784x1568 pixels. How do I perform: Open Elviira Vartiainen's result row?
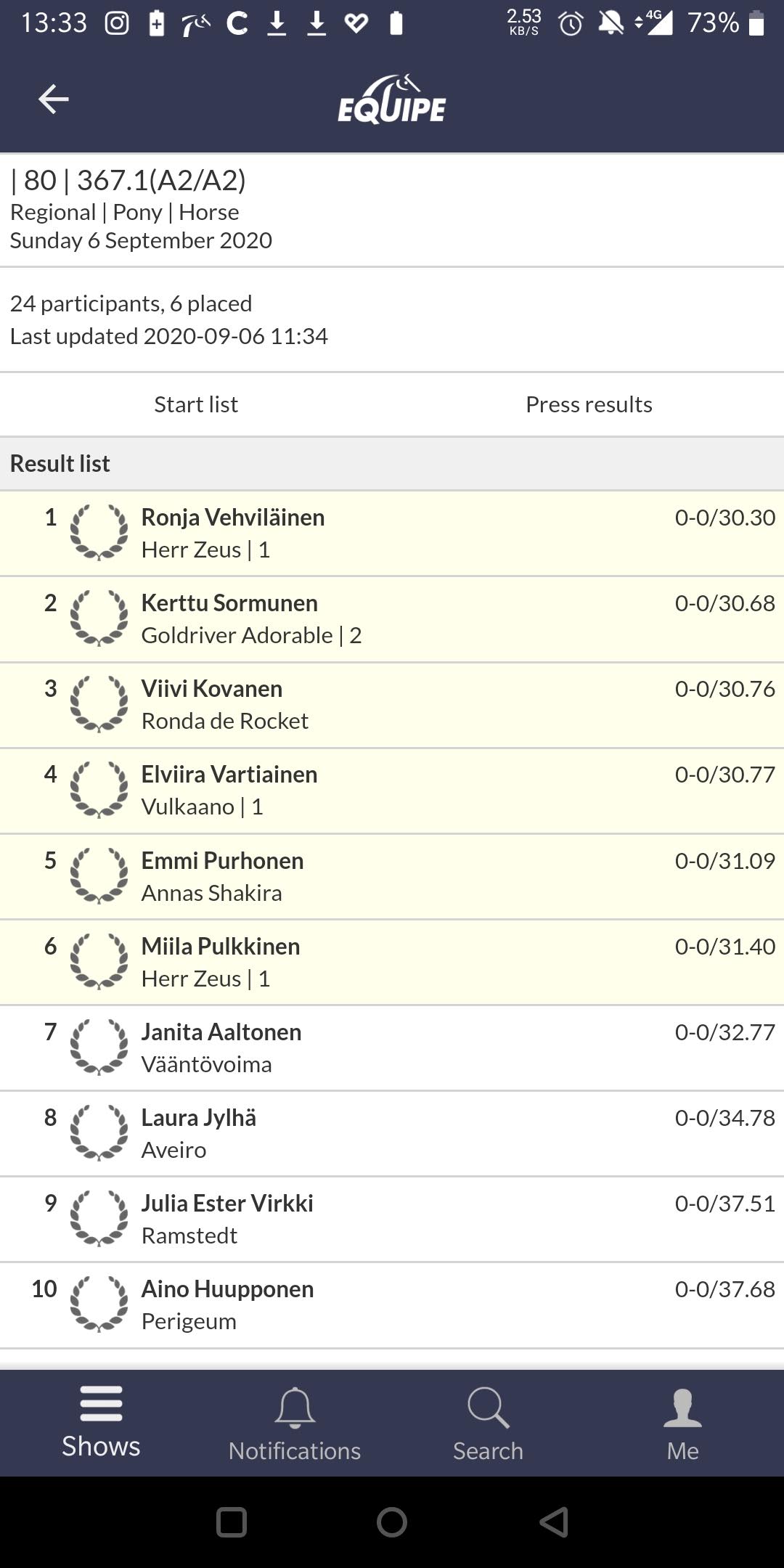[x=392, y=791]
